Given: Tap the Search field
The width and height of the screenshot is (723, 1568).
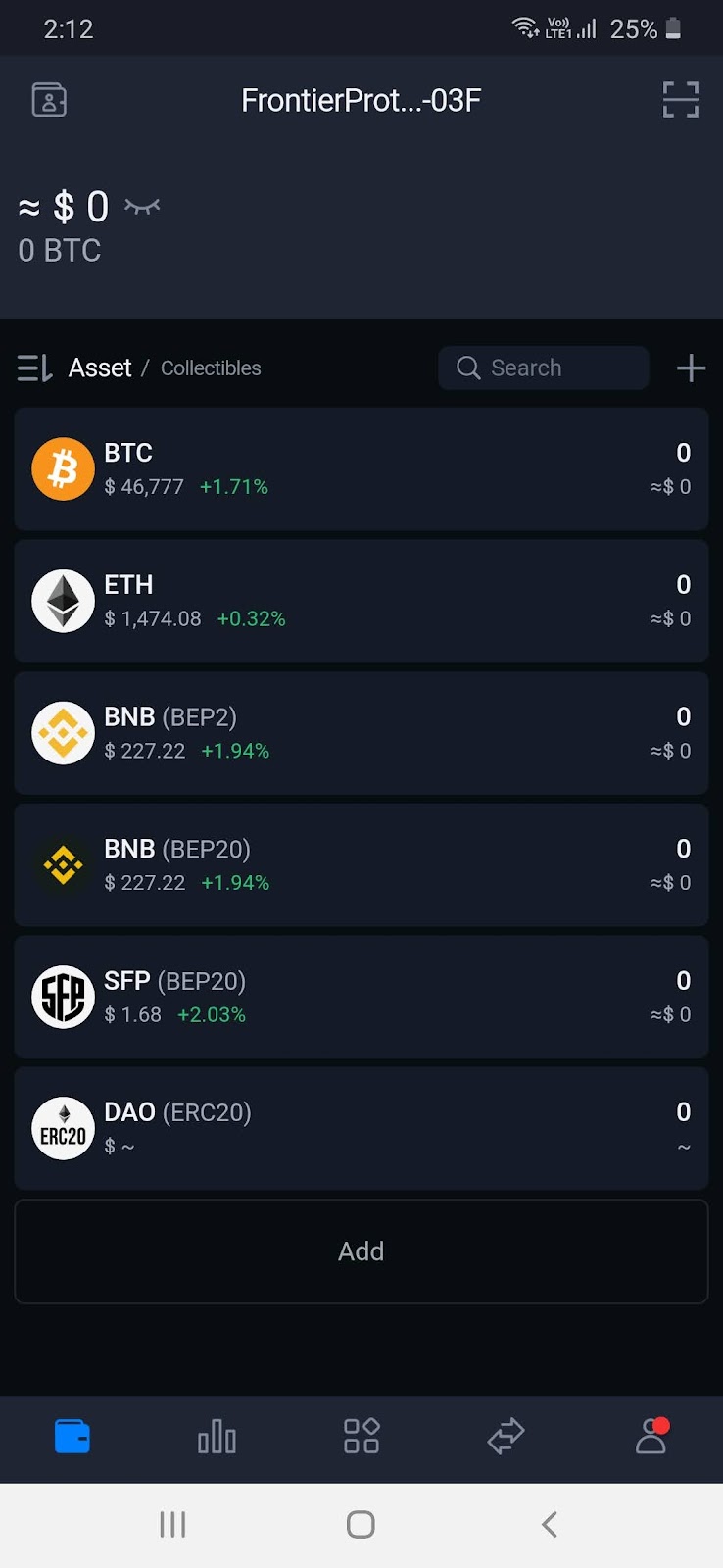Looking at the screenshot, I should (x=544, y=368).
